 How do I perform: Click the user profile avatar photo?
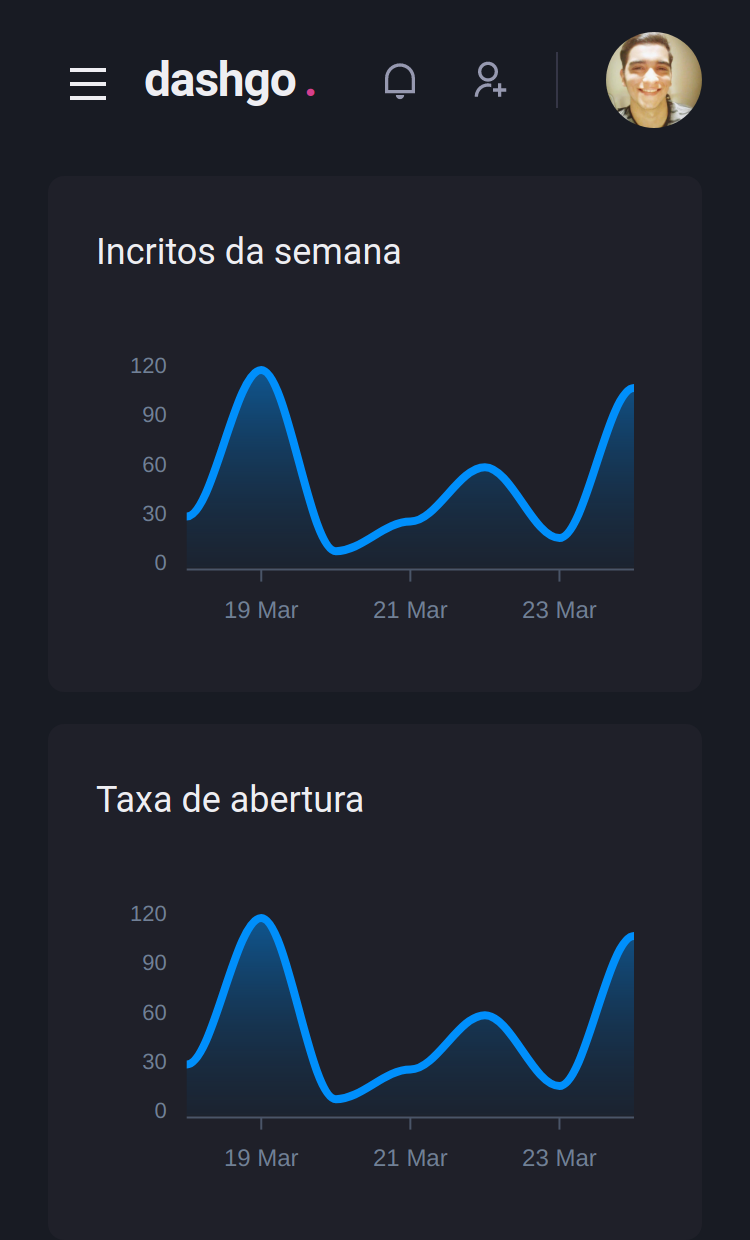click(654, 80)
